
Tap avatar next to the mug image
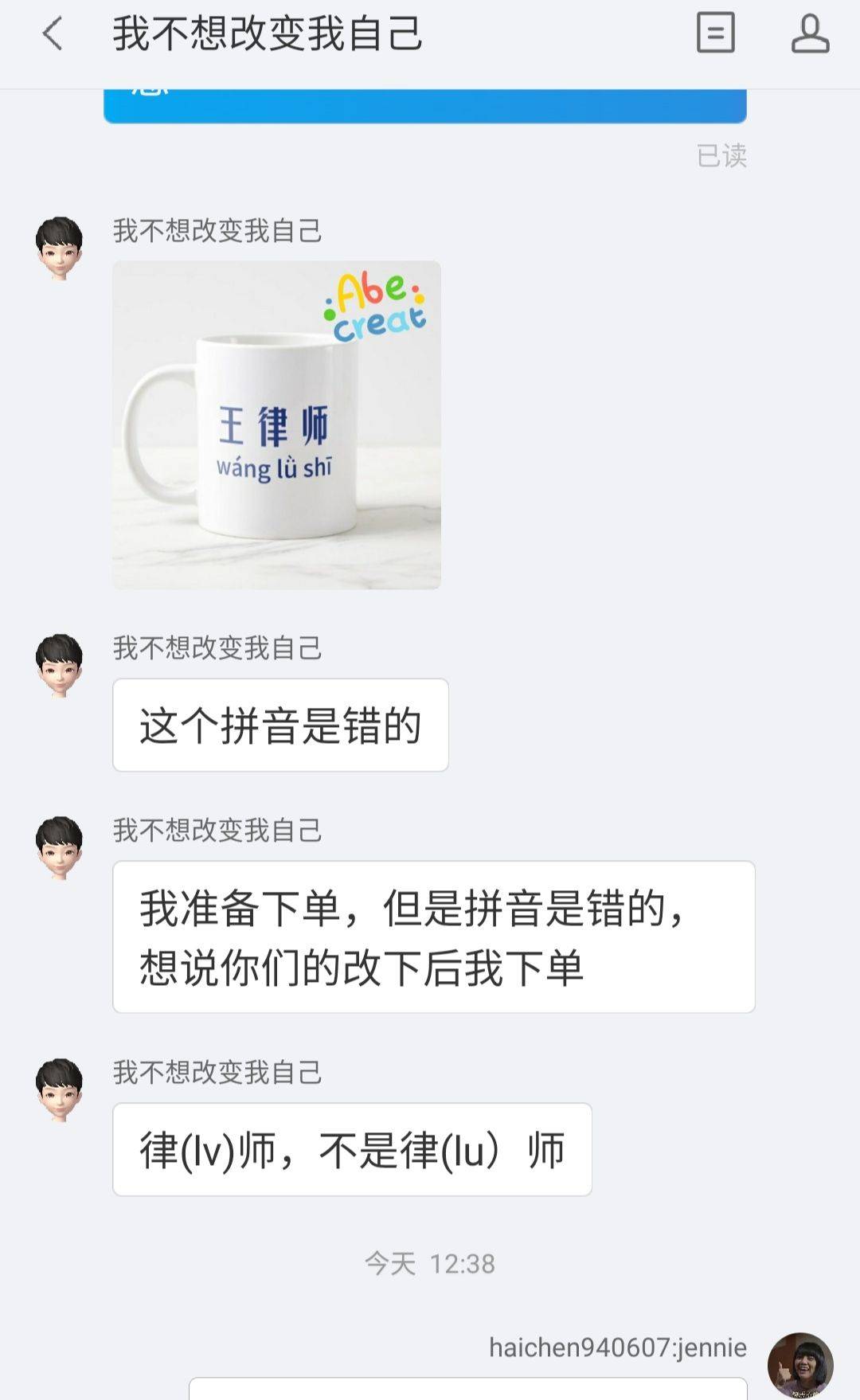(x=60, y=247)
